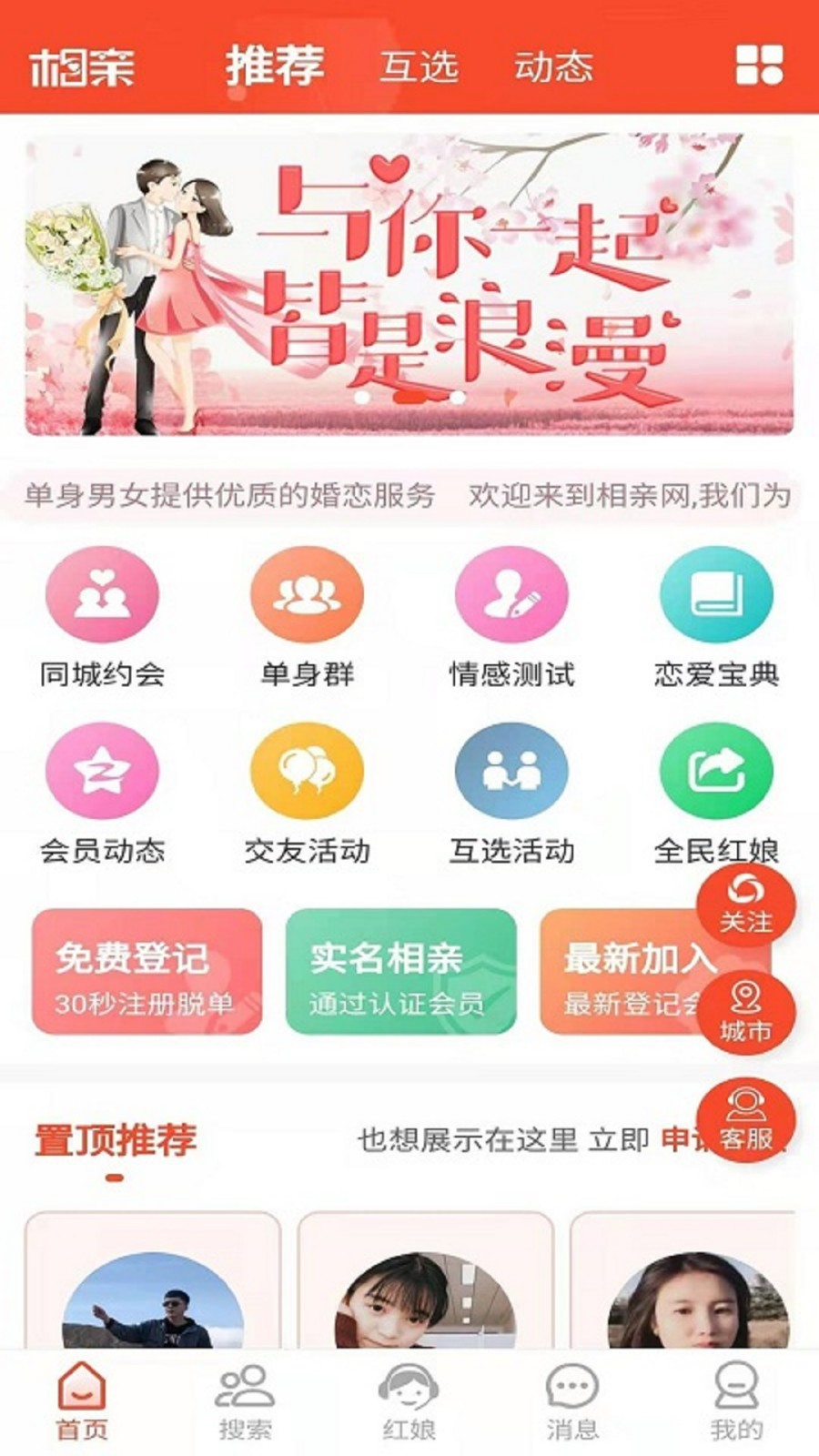Open the 红娘 tab
The width and height of the screenshot is (819, 1456).
tap(409, 1401)
